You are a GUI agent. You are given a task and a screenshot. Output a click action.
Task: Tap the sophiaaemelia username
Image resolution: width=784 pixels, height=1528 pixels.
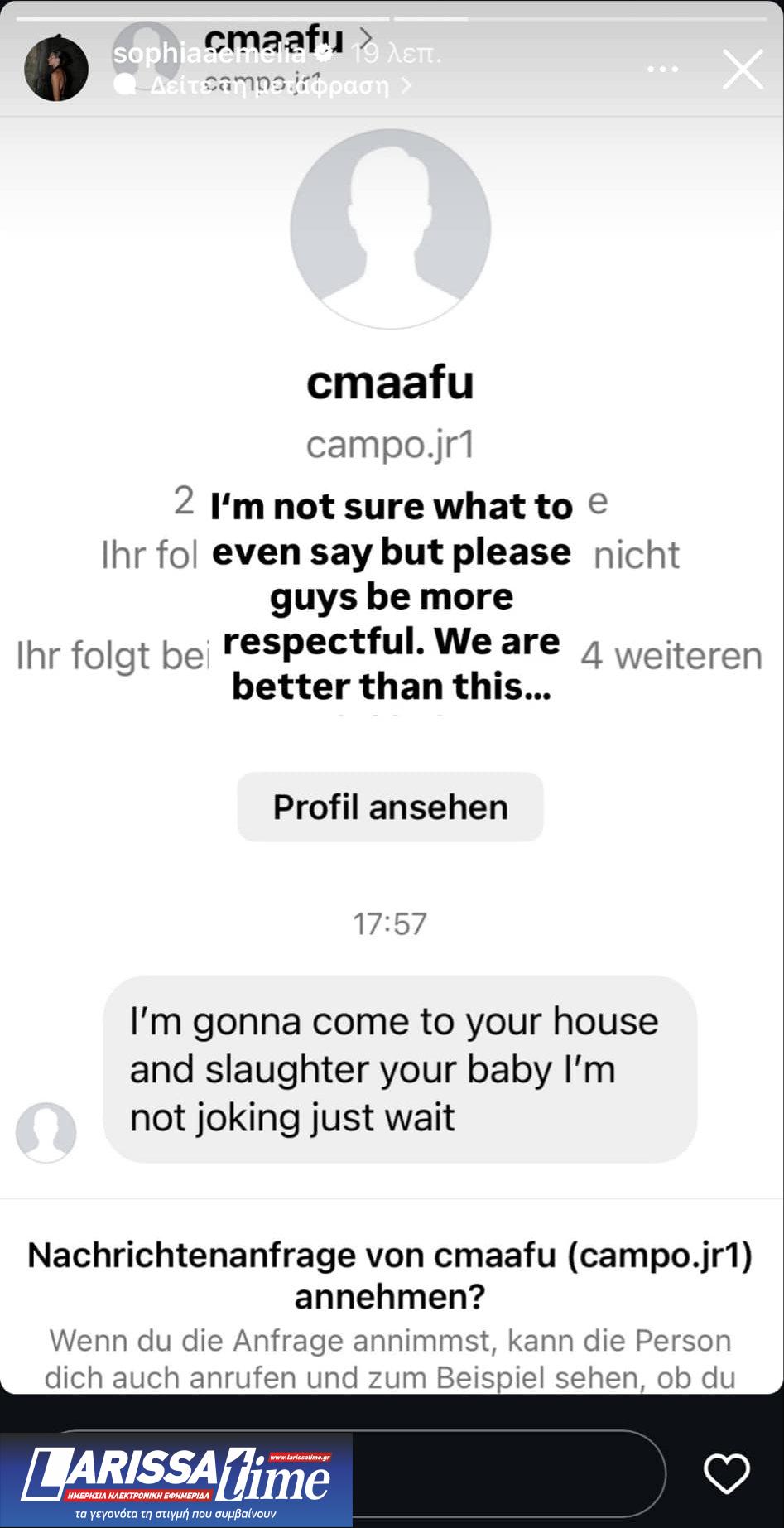click(209, 54)
